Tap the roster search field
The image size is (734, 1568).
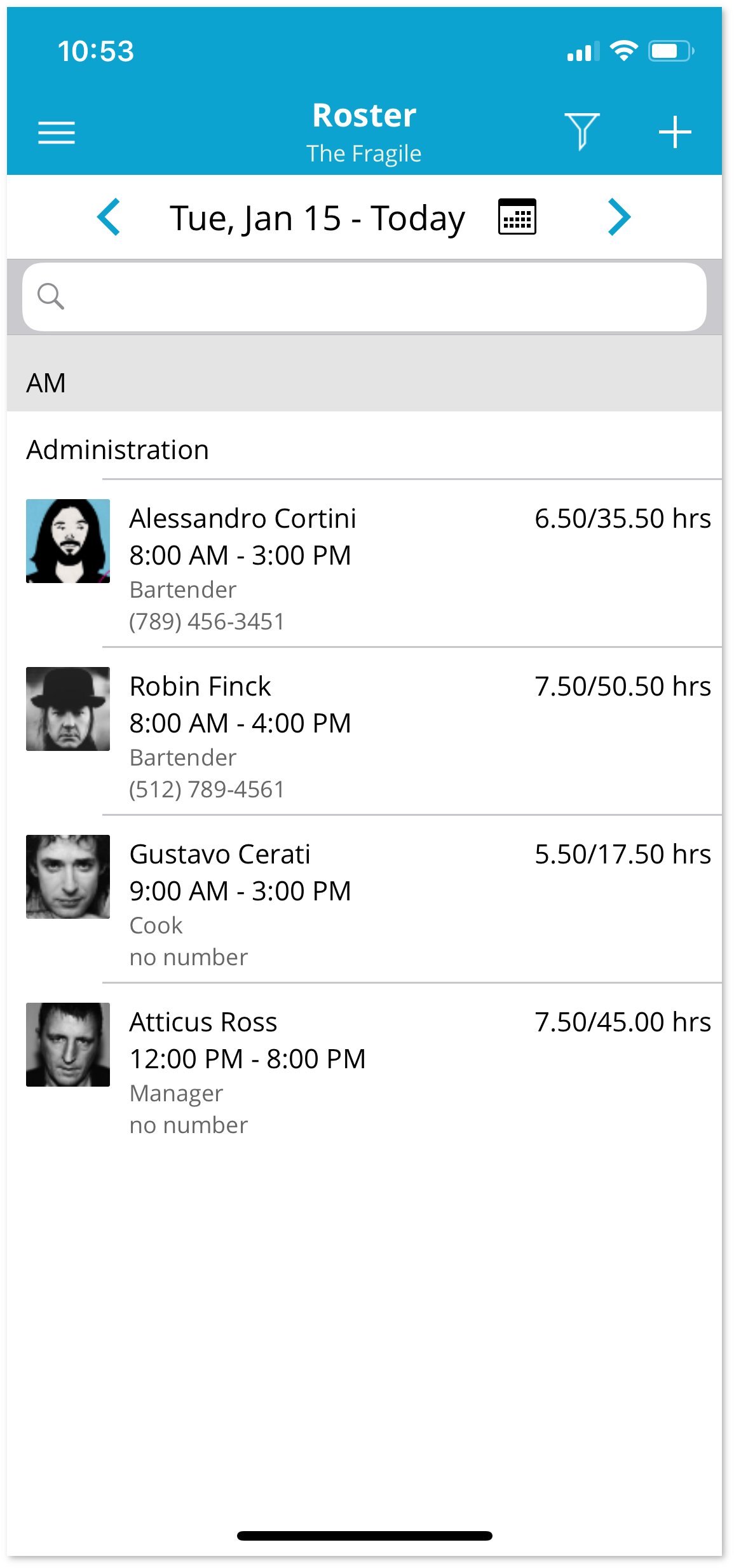pos(364,297)
